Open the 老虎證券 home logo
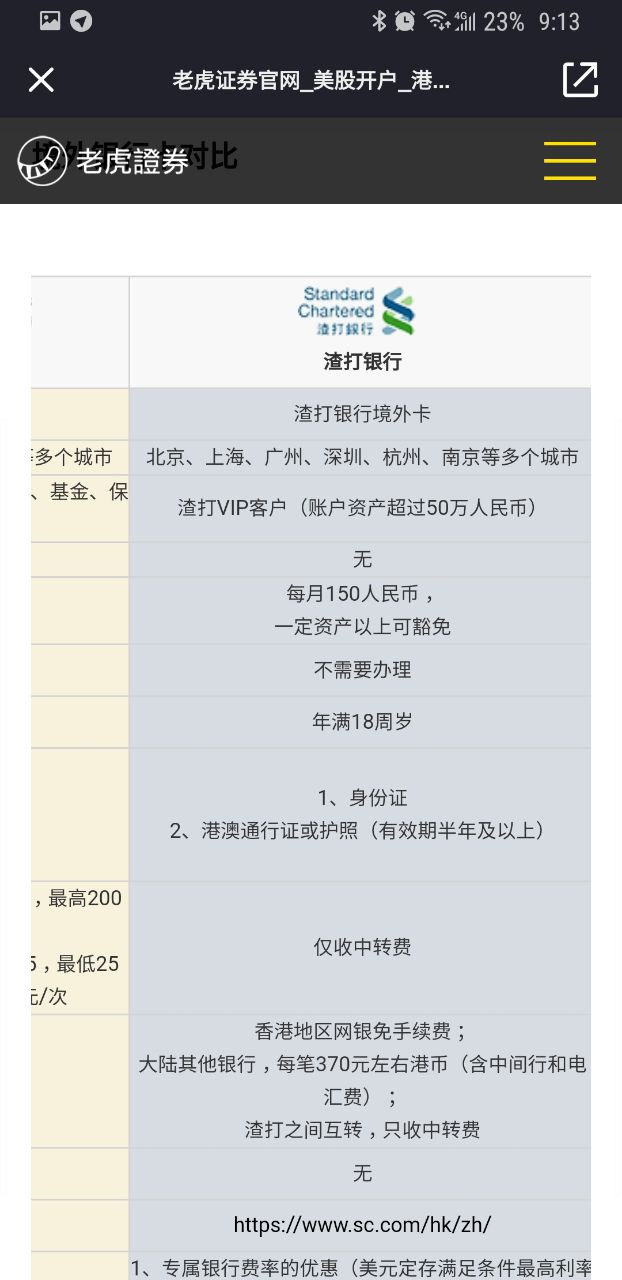Viewport: 622px width, 1280px height. [104, 161]
